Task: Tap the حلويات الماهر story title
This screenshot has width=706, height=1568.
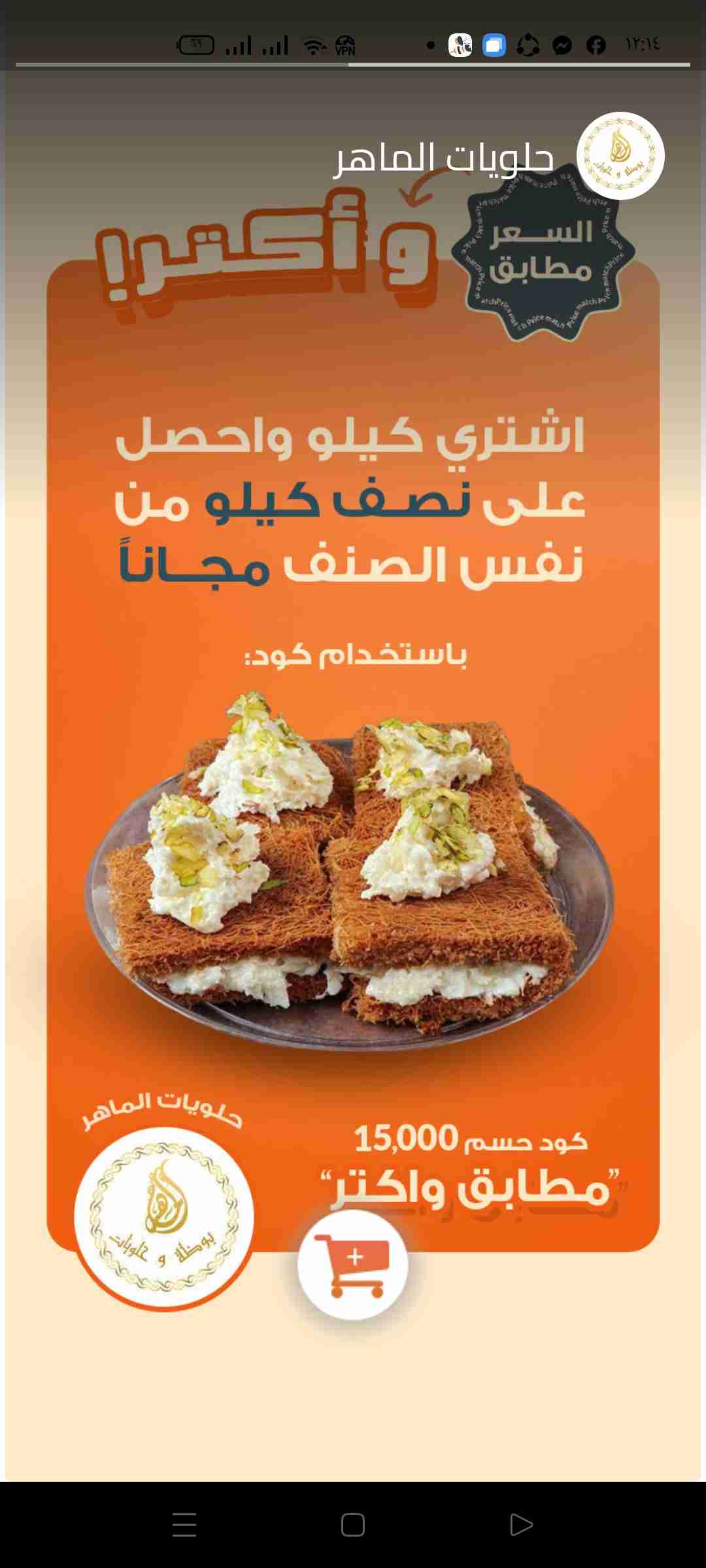Action: tap(445, 158)
